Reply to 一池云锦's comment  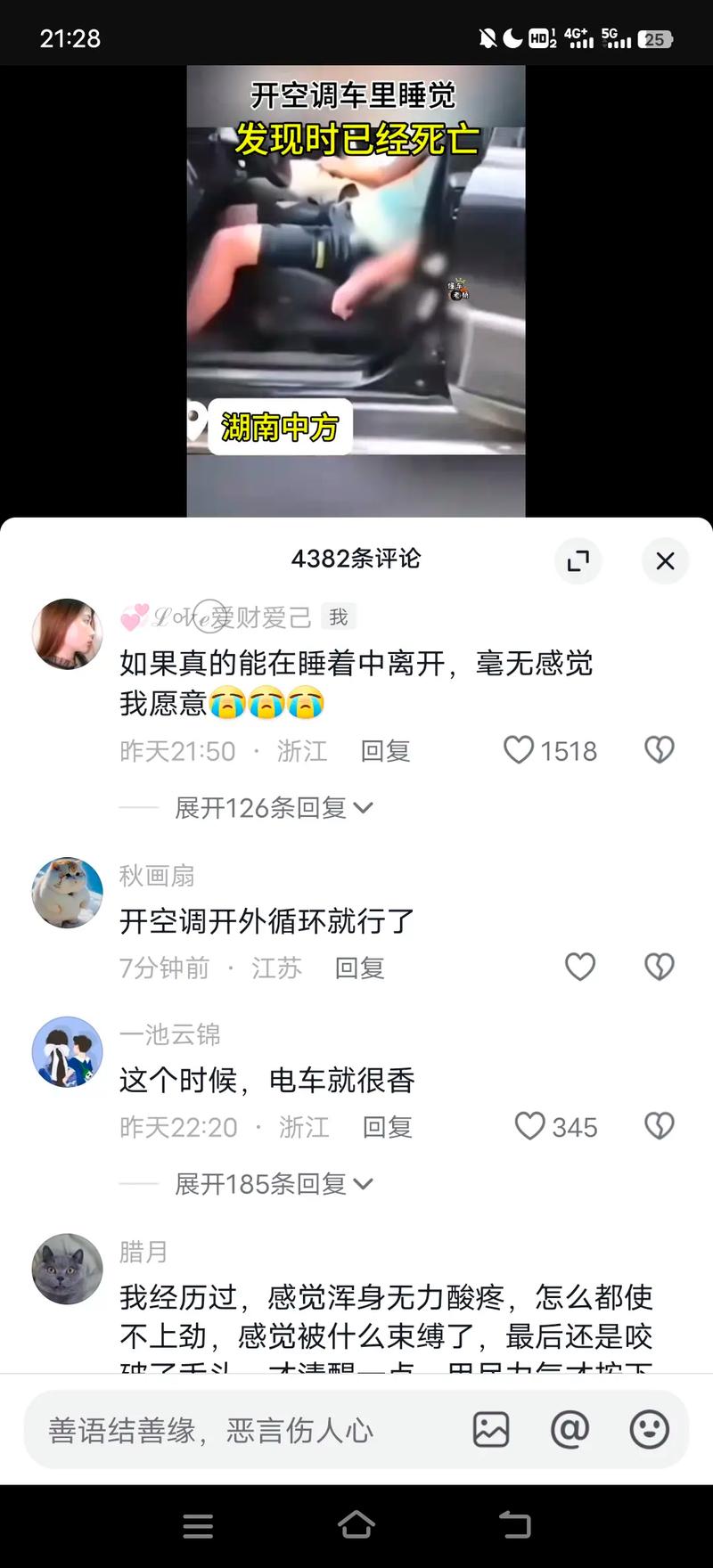pyautogui.click(x=387, y=1127)
